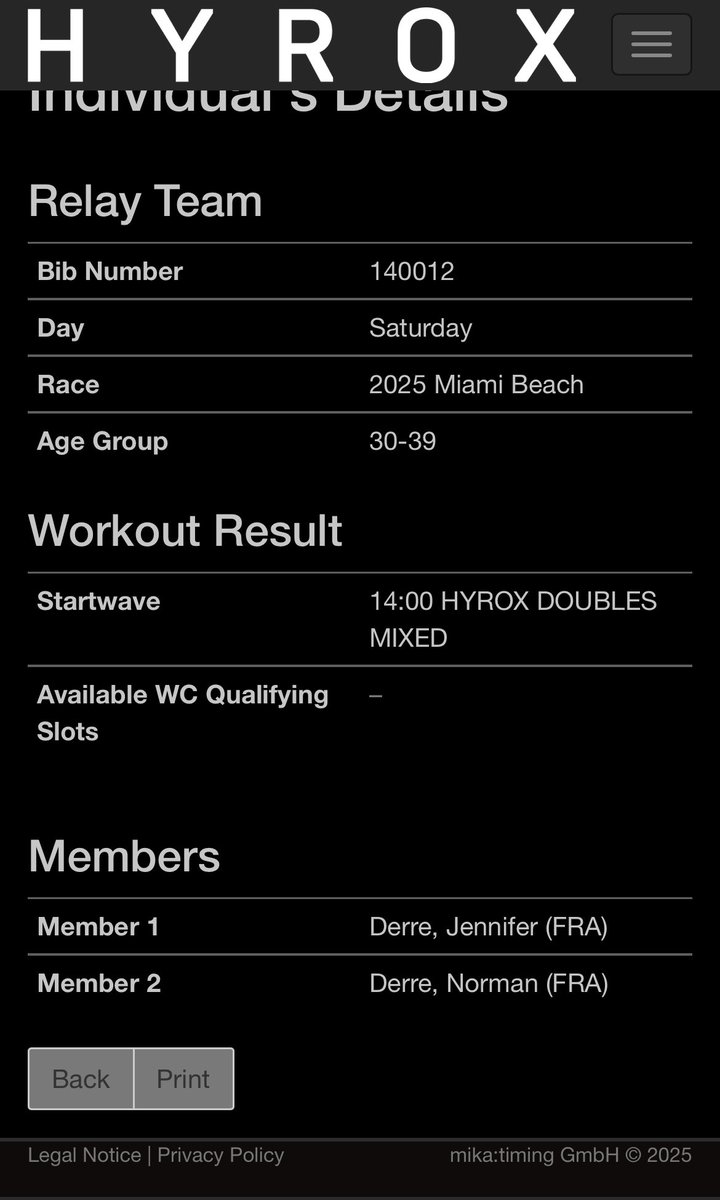Open the Privacy Policy link
Viewport: 720px width, 1200px height.
221,1155
